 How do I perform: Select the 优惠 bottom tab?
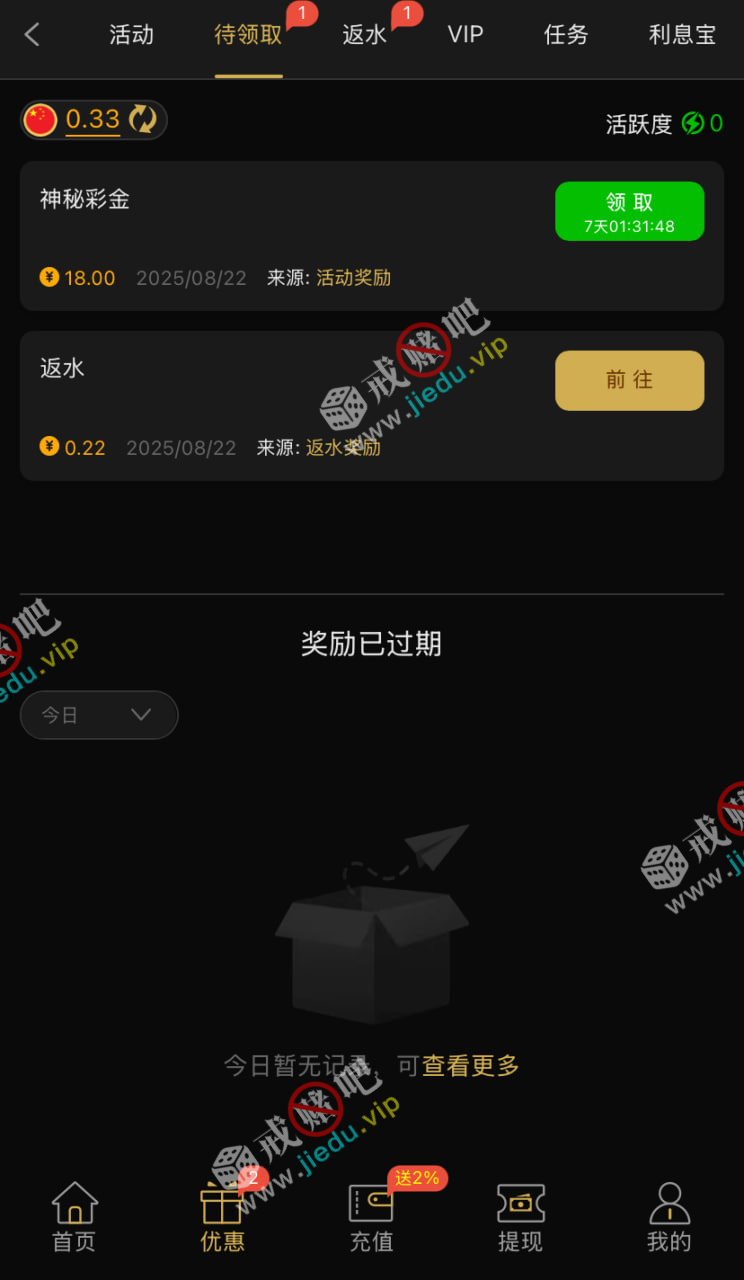[x=222, y=1216]
